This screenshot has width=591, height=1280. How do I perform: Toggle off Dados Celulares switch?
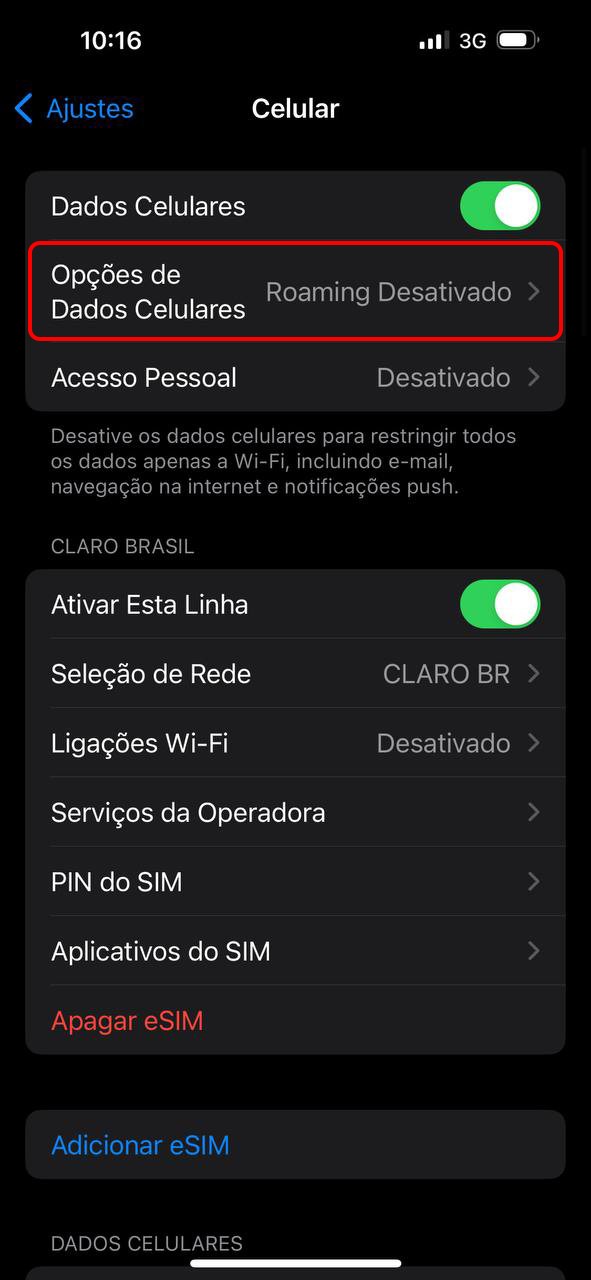pos(499,206)
